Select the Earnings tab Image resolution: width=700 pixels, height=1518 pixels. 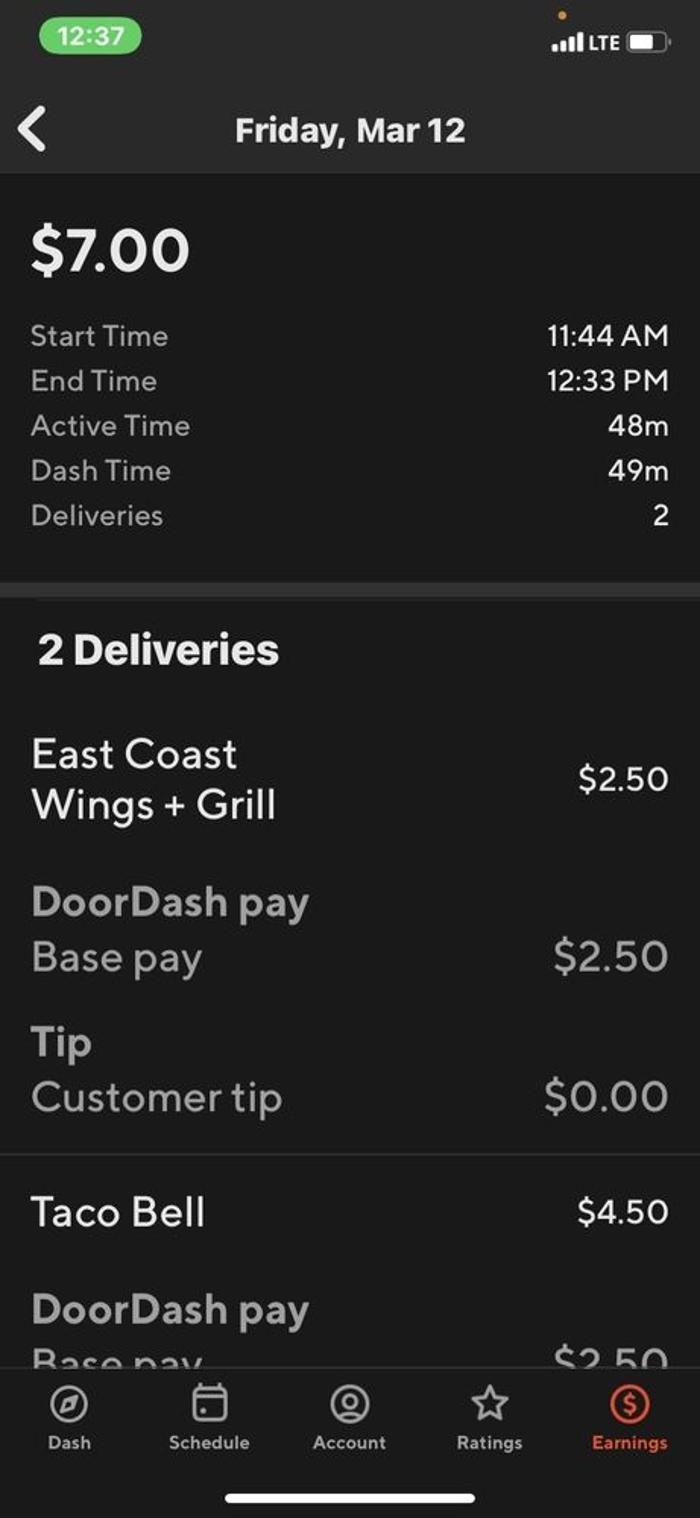[629, 1416]
